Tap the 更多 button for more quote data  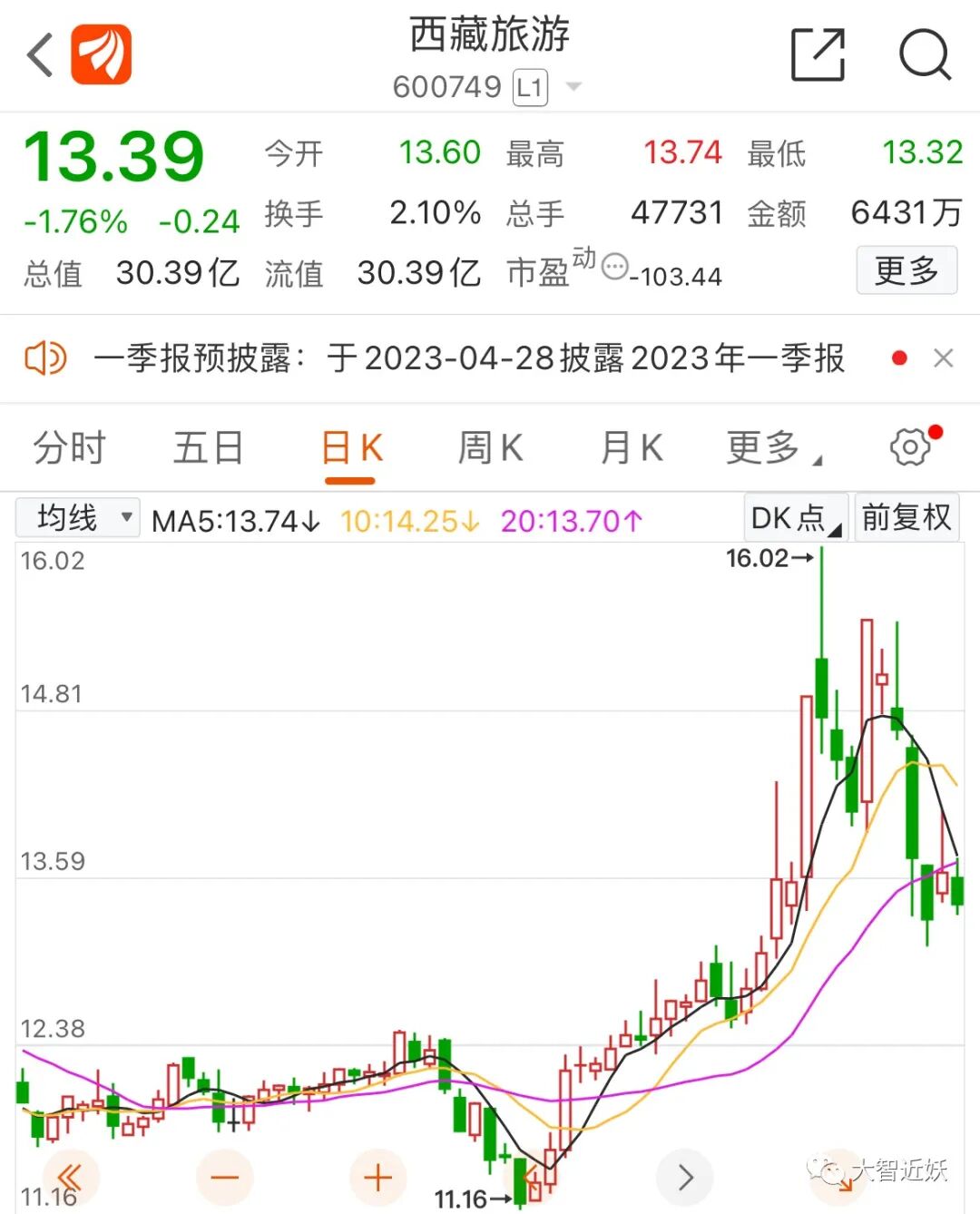906,269
